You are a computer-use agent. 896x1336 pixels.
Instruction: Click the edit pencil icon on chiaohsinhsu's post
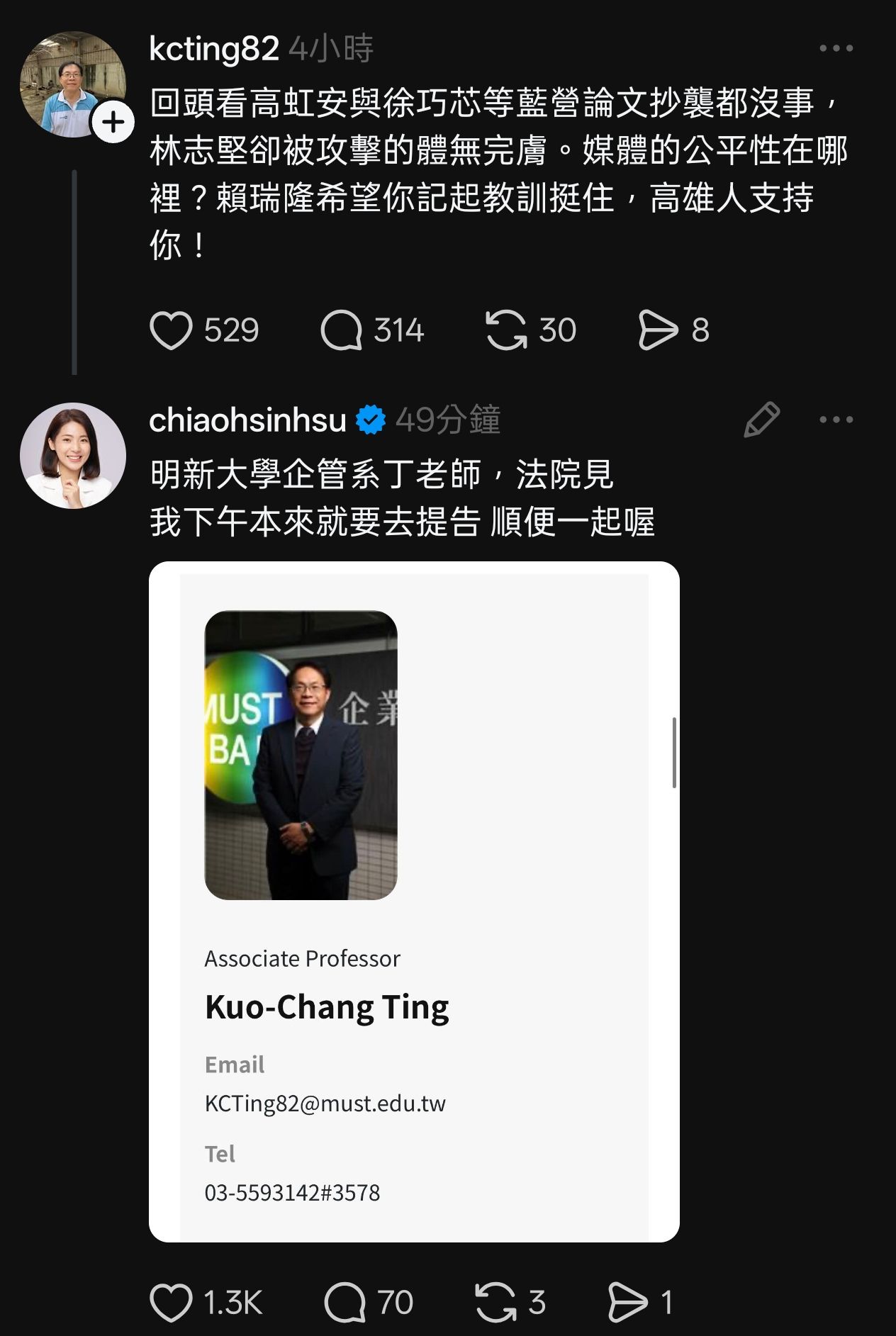[761, 420]
